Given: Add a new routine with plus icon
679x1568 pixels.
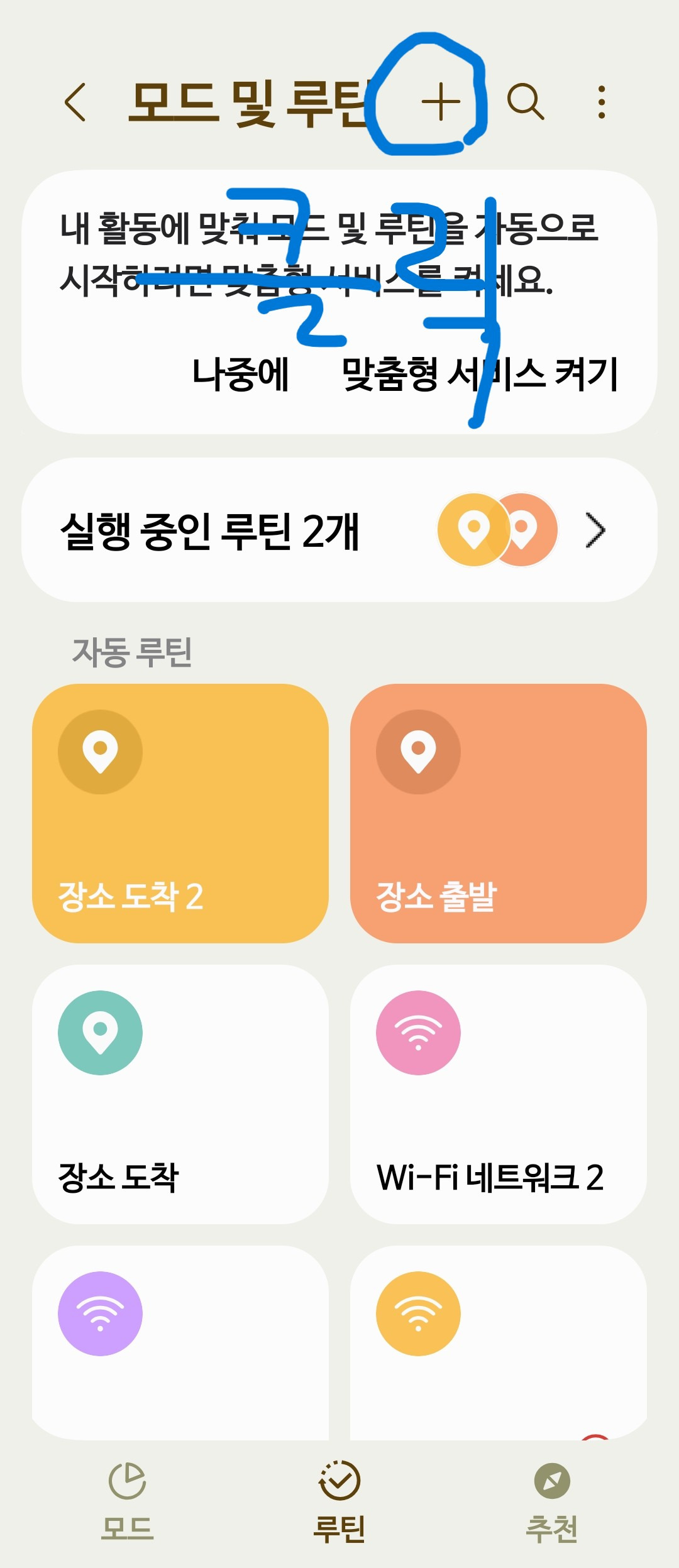Looking at the screenshot, I should tap(440, 102).
